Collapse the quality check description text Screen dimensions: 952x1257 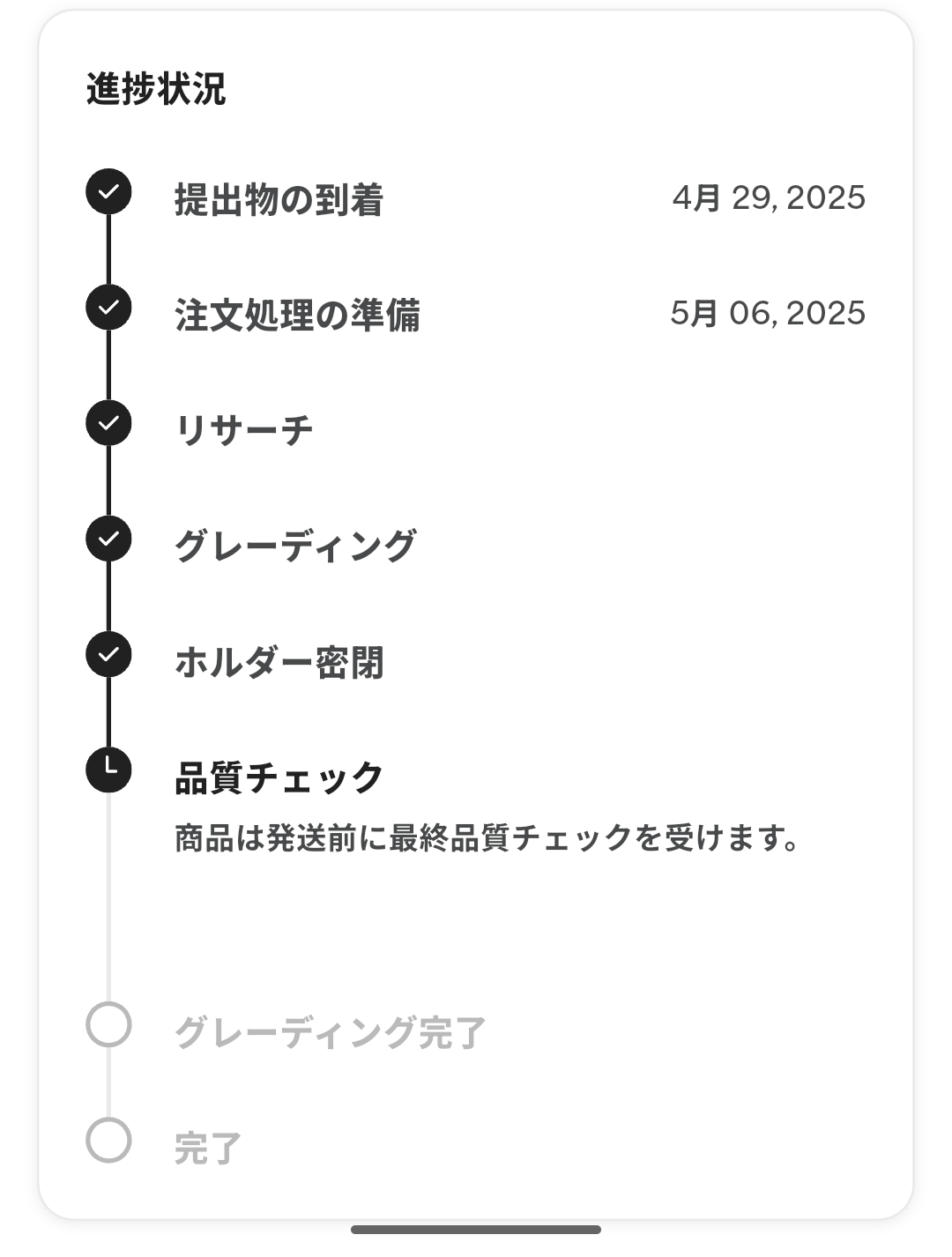click(485, 840)
